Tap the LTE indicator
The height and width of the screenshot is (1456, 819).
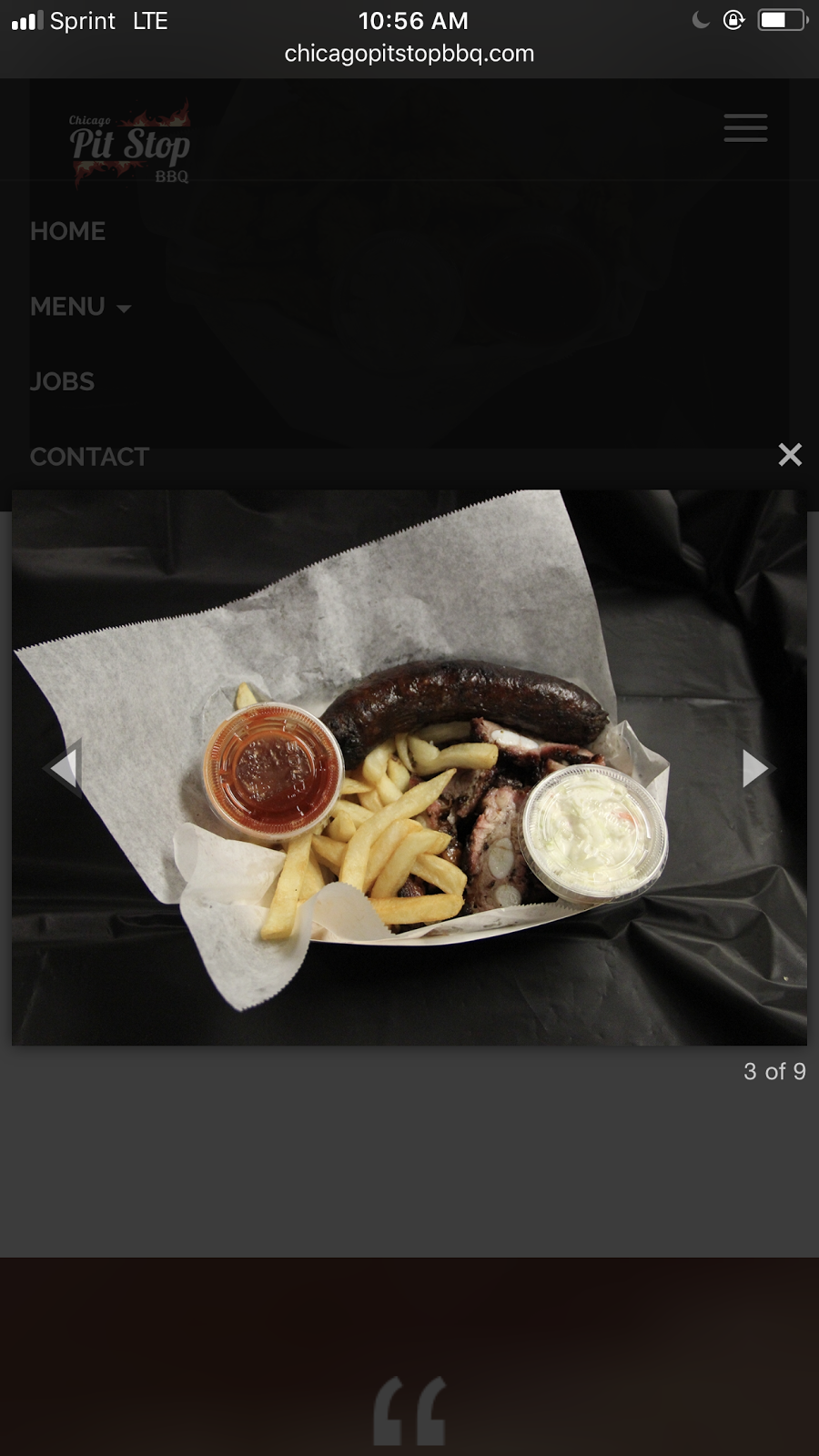[x=151, y=20]
